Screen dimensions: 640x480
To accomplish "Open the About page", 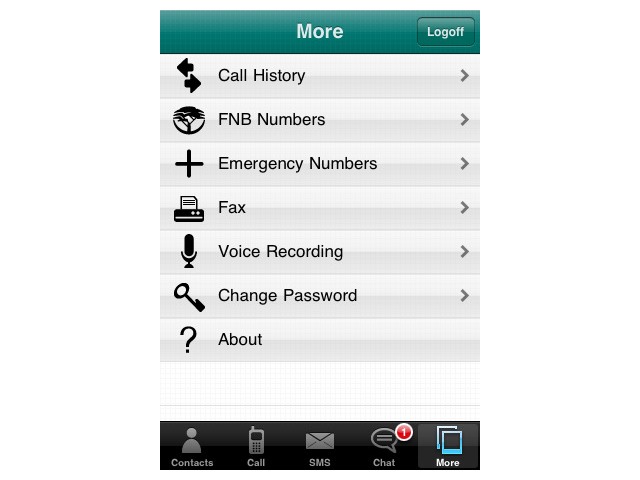I will 319,340.
